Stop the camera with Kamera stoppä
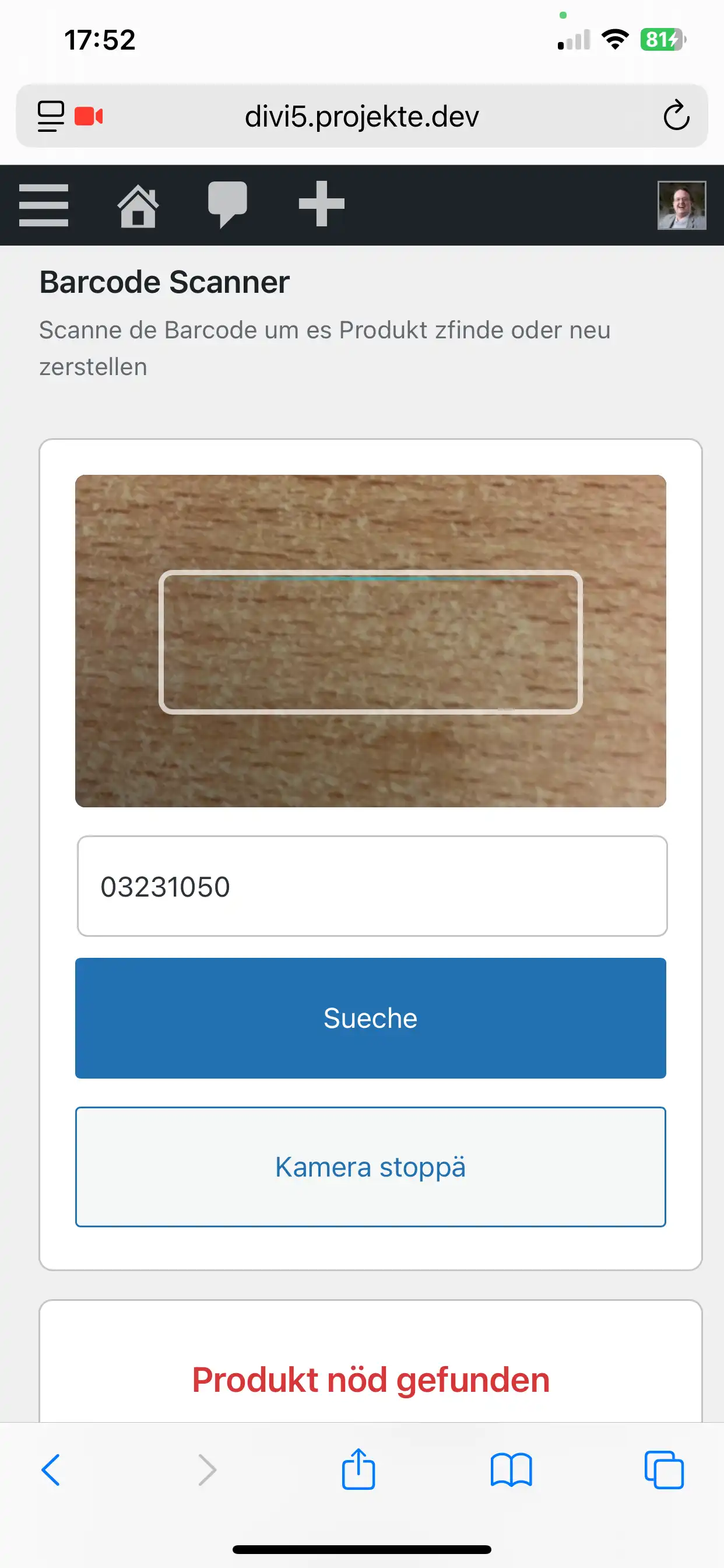724x1568 pixels. [x=371, y=1166]
